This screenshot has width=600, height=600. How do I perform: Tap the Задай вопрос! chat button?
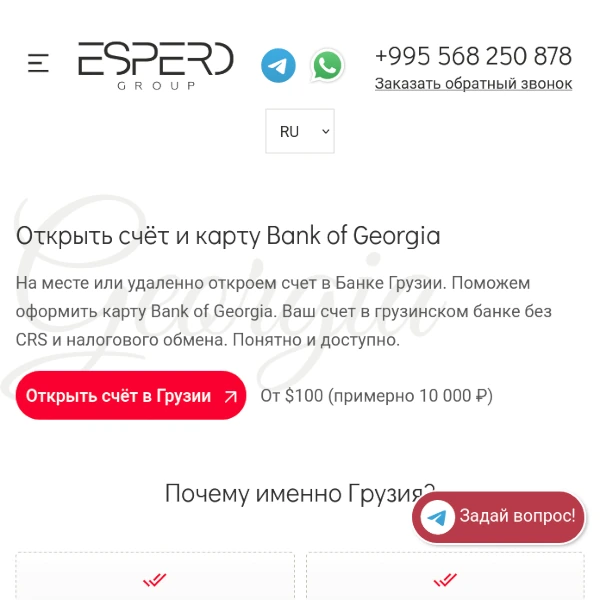[499, 517]
